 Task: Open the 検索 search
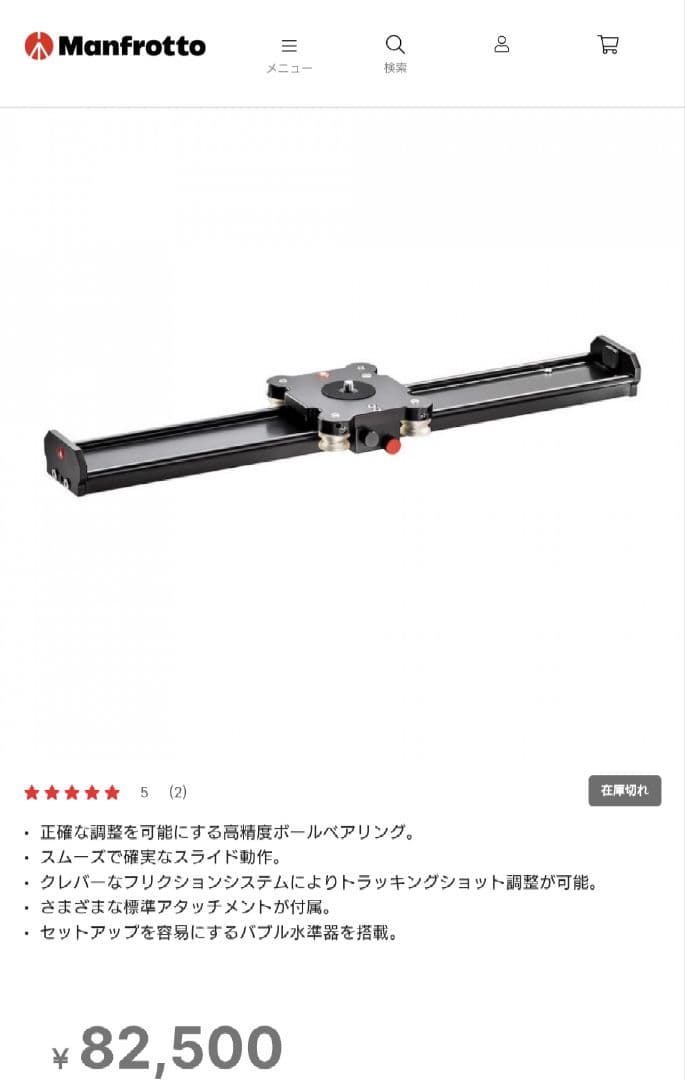(x=395, y=52)
